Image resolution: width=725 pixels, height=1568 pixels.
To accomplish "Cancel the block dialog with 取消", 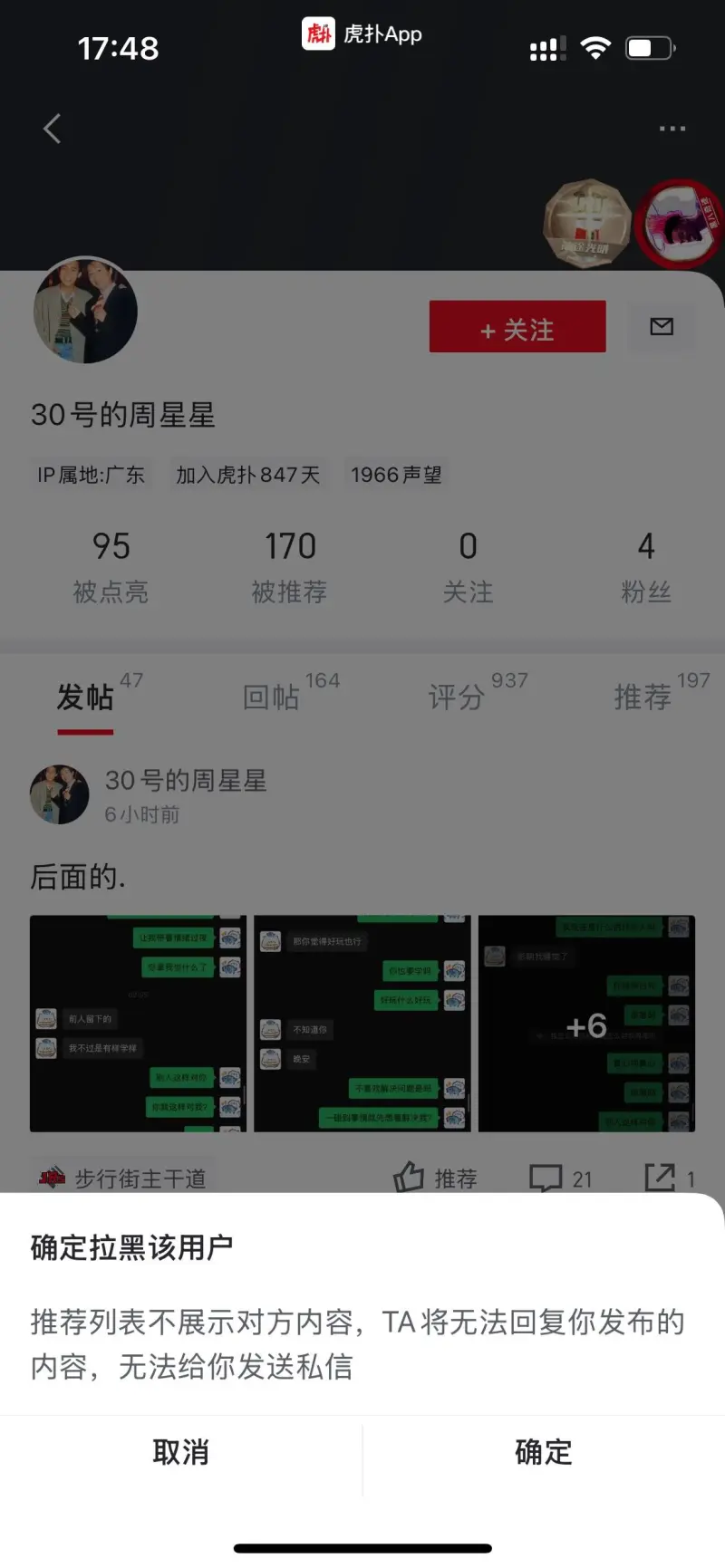I will click(x=181, y=1452).
